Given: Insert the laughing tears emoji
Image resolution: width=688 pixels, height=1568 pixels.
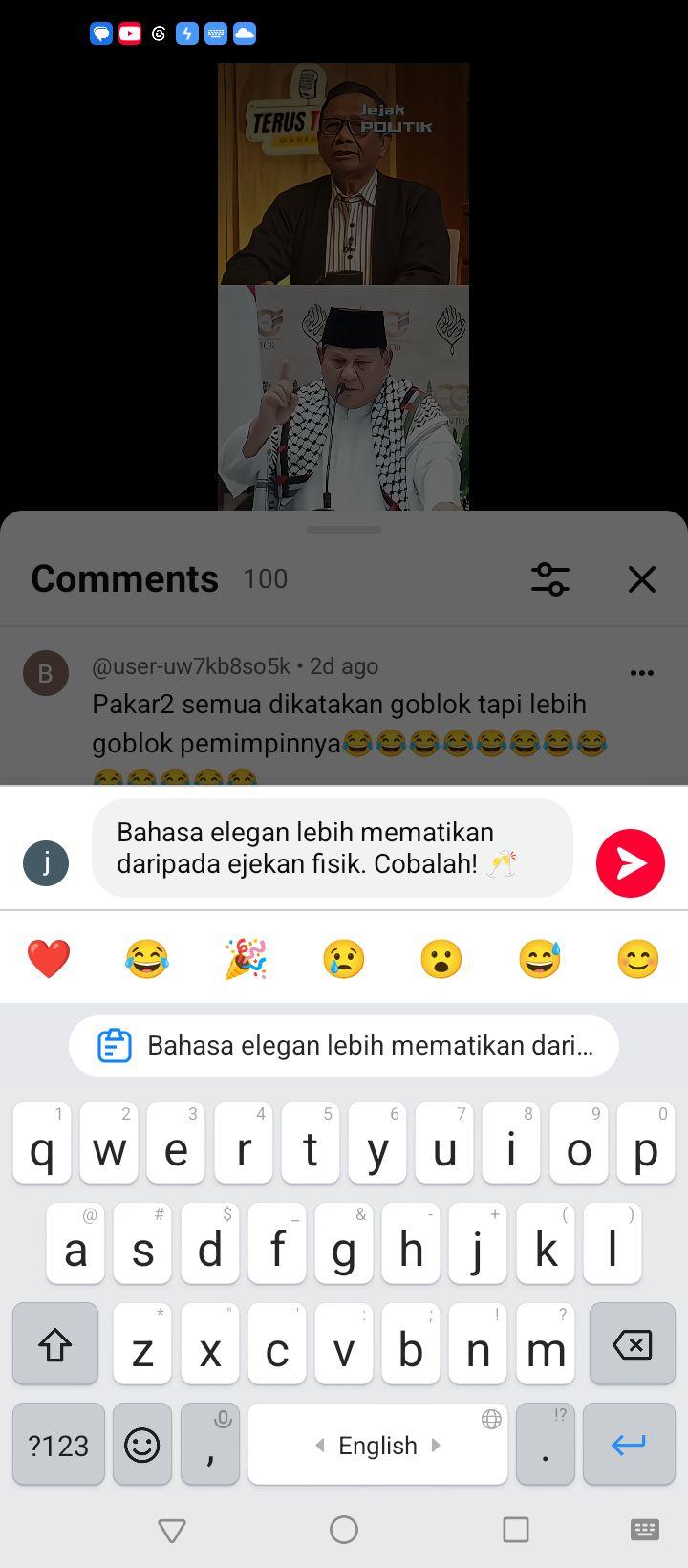Looking at the screenshot, I should point(146,959).
